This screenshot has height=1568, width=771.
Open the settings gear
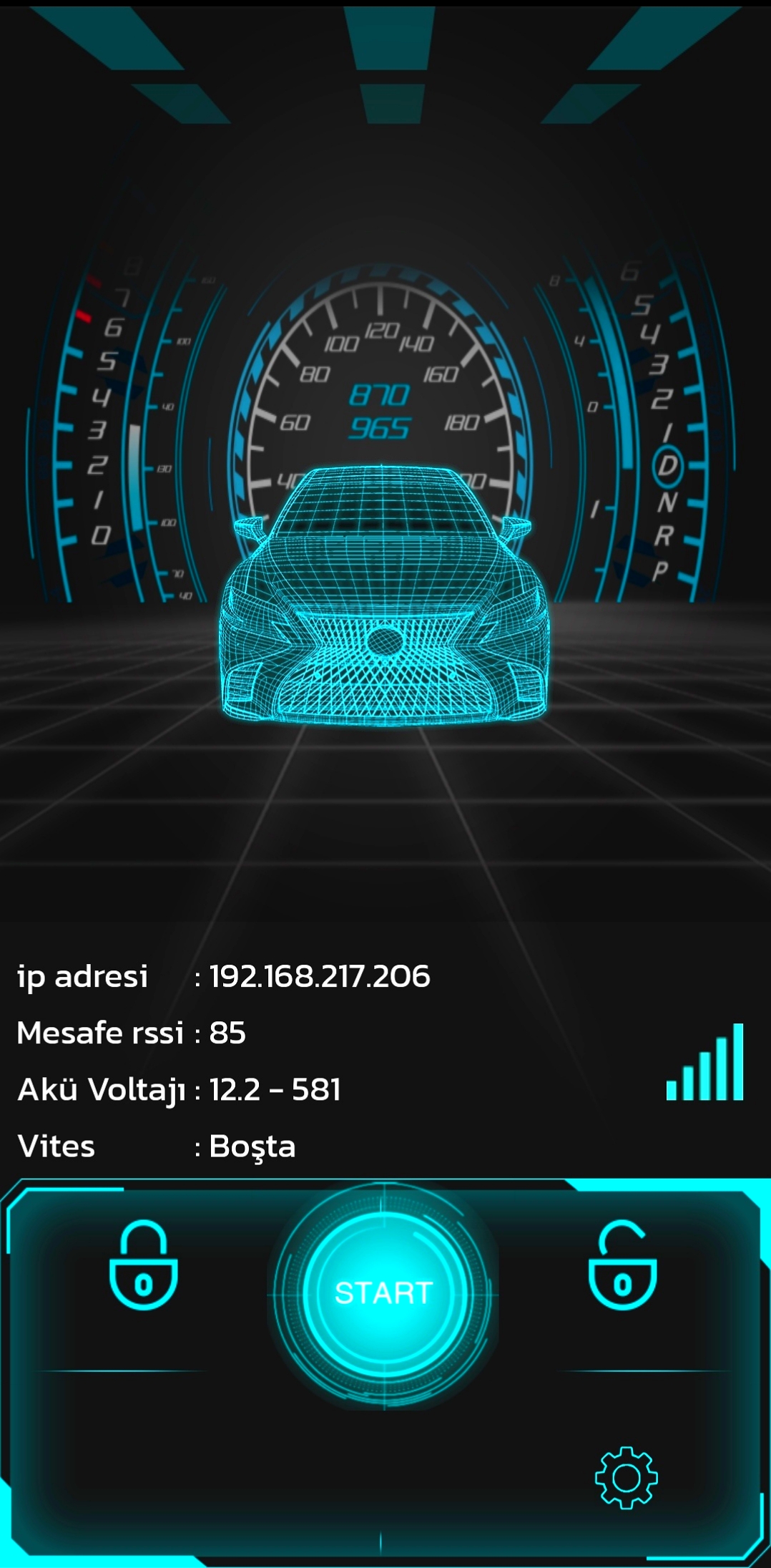point(626,1478)
